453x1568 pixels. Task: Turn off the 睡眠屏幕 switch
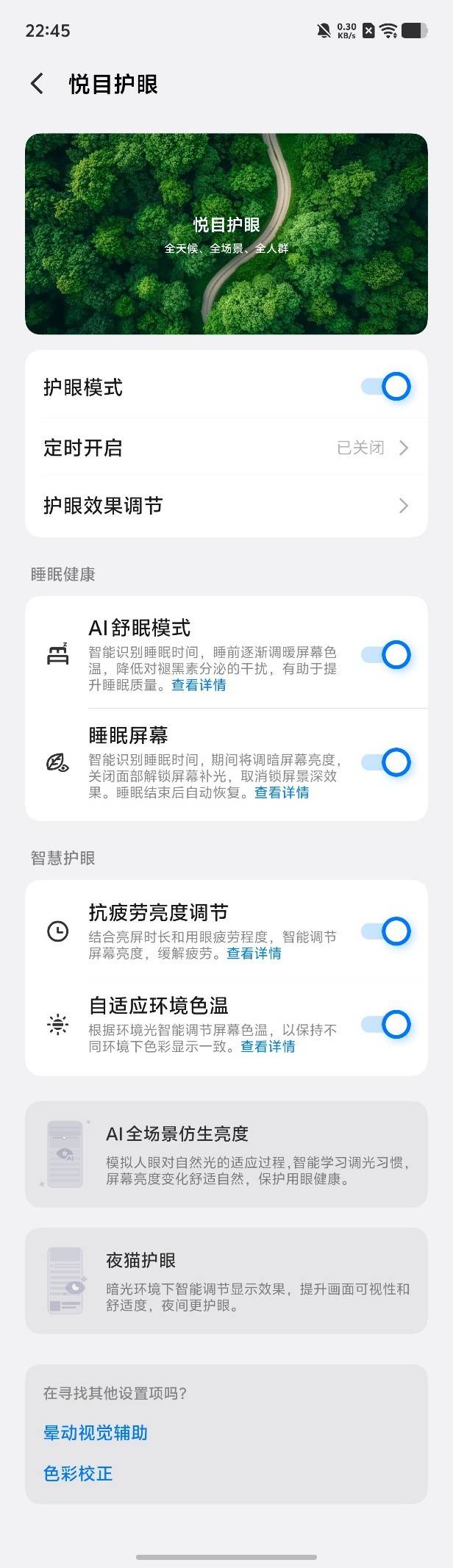coord(386,762)
